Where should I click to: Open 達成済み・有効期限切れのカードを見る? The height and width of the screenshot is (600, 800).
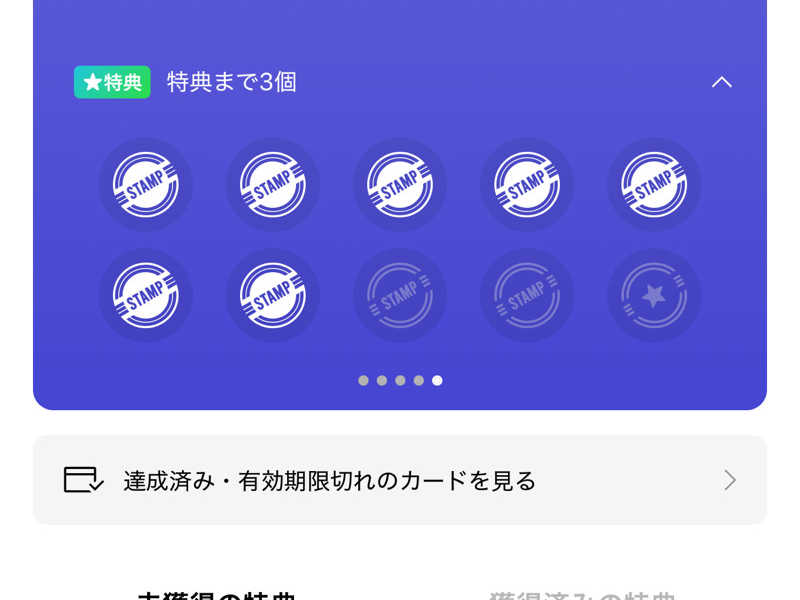(400, 480)
